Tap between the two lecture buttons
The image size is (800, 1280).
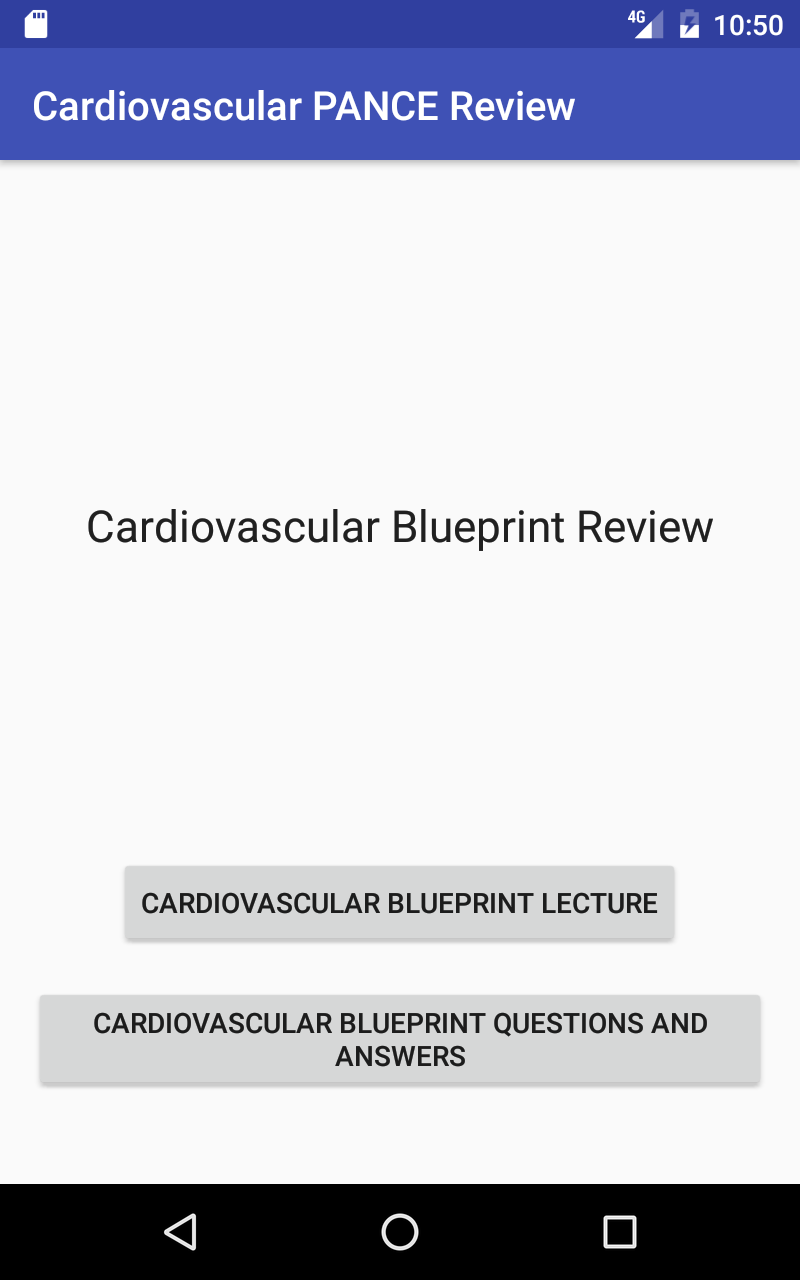point(400,968)
